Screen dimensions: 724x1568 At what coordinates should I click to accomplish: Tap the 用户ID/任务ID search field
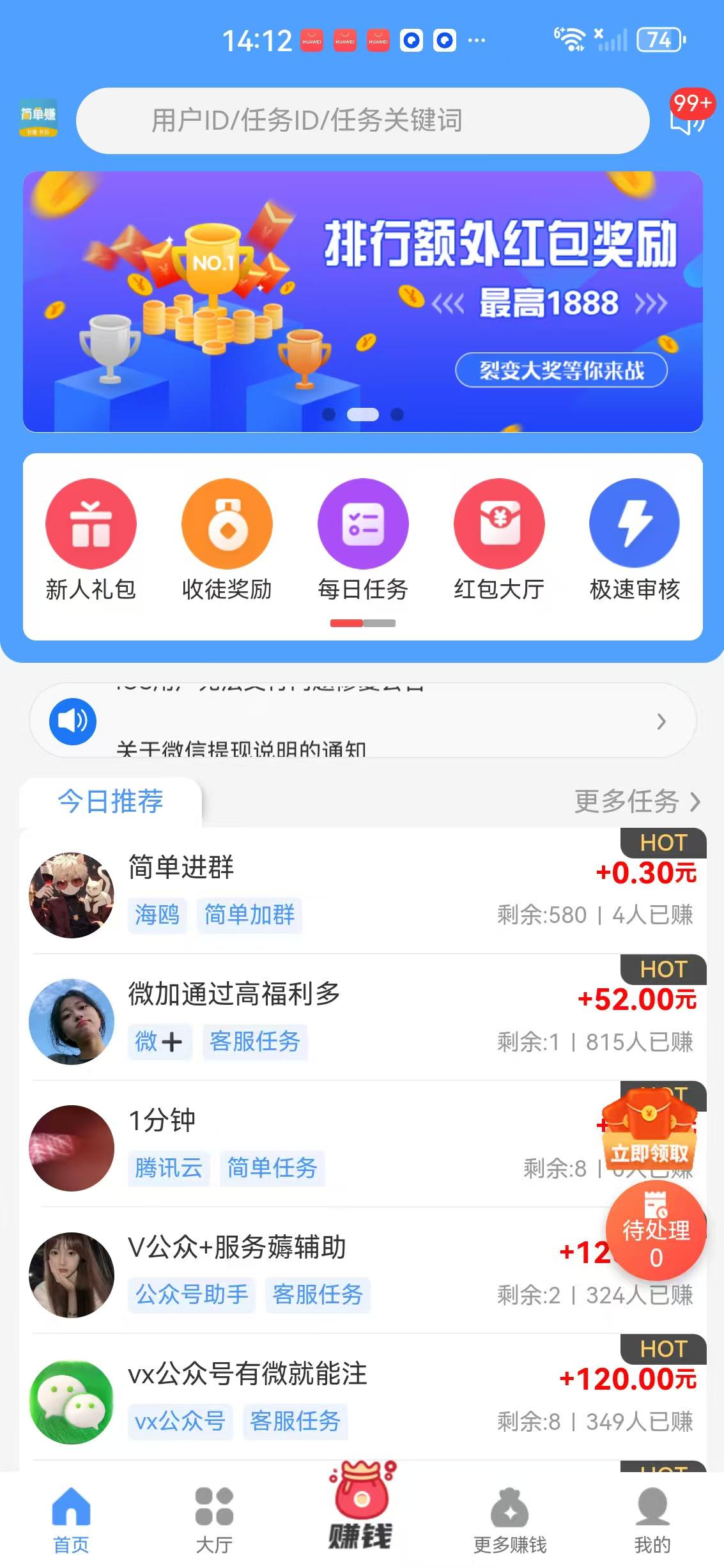(x=362, y=120)
